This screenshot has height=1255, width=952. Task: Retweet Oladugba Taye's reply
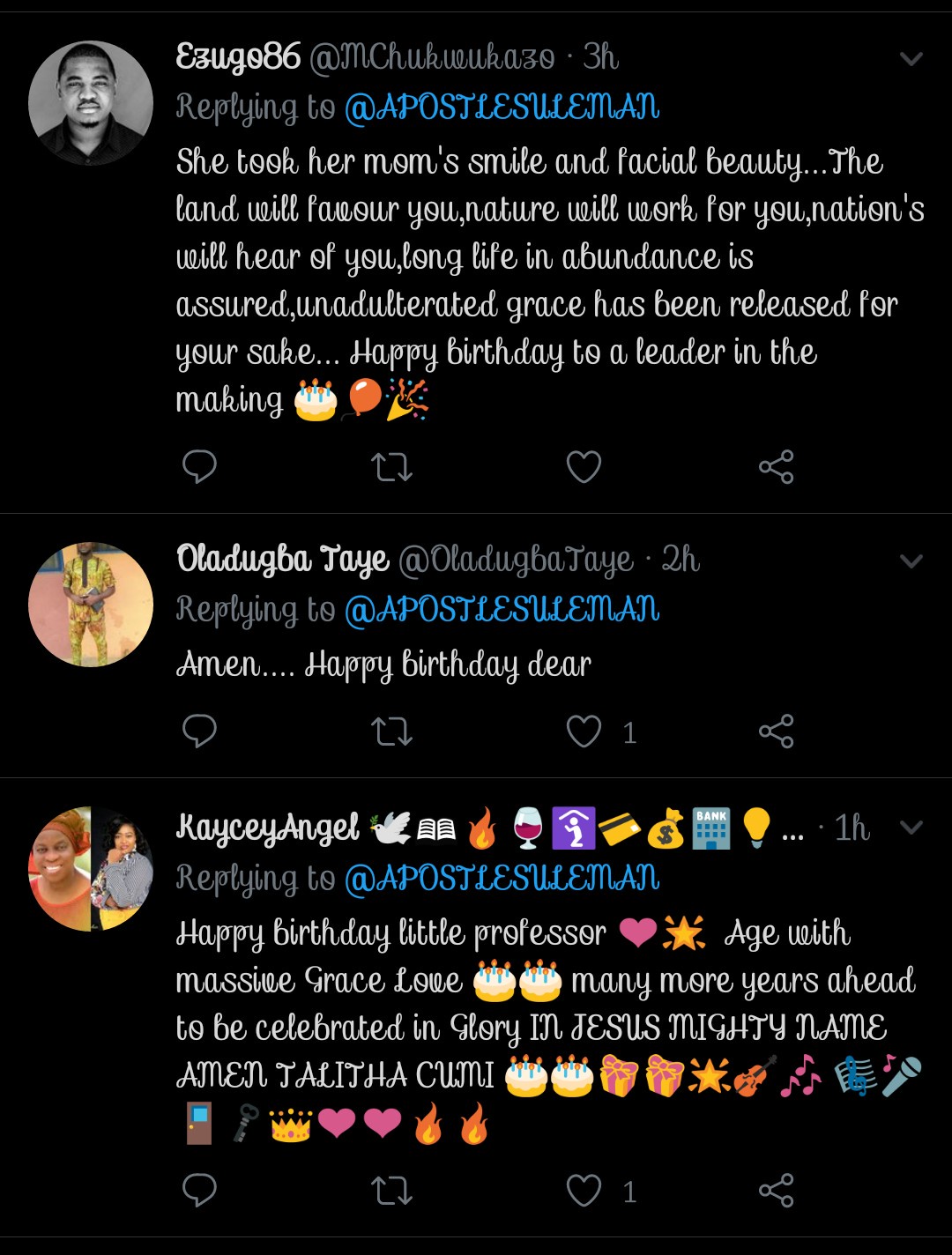(x=392, y=731)
